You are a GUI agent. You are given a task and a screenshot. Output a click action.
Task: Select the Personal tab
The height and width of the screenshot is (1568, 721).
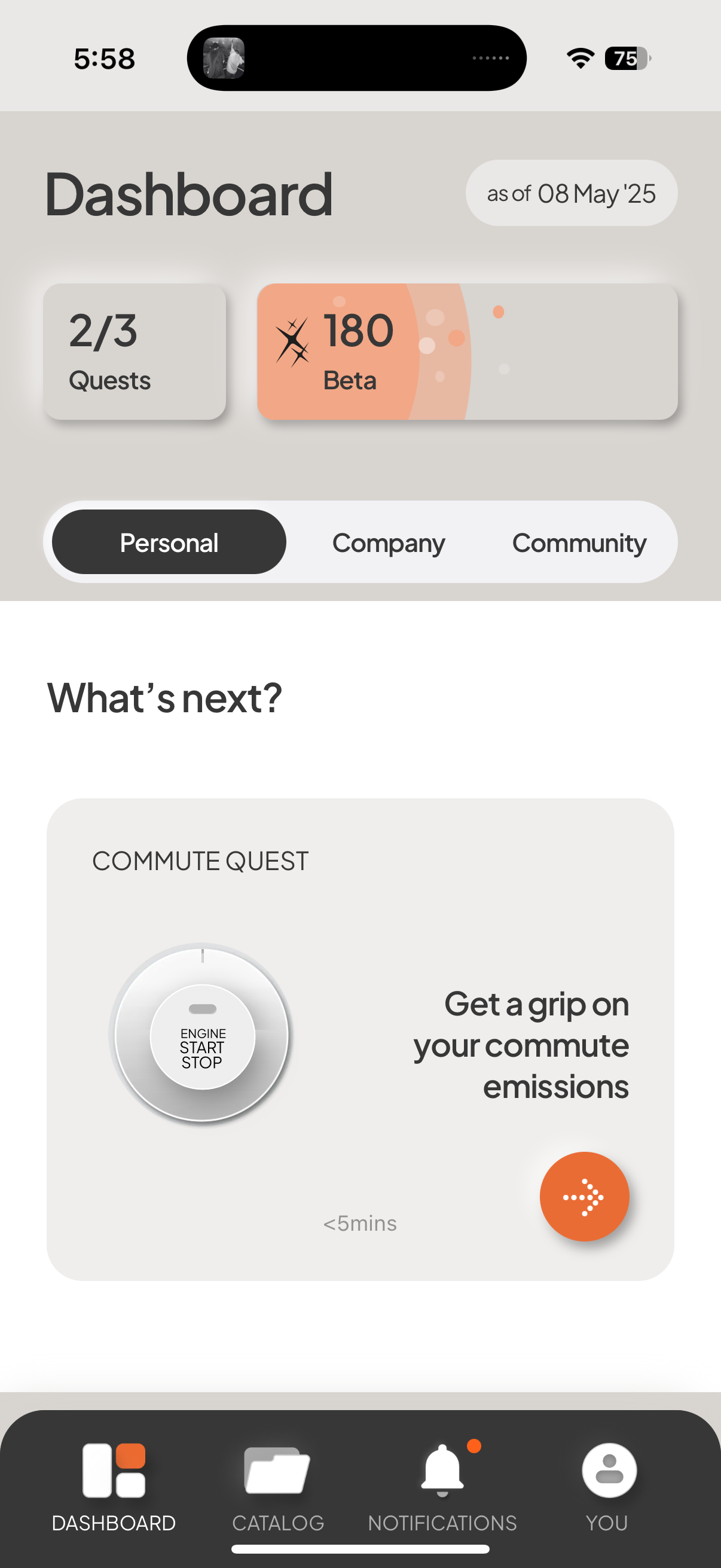tap(169, 542)
